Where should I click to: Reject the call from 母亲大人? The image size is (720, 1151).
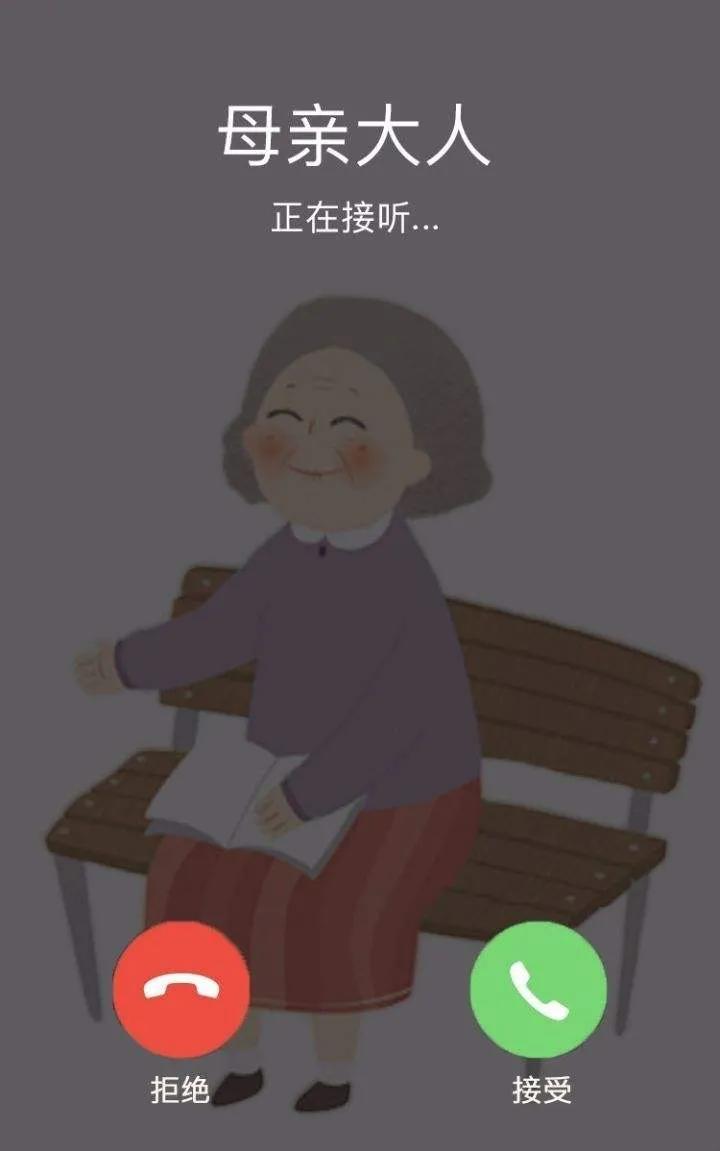181,989
